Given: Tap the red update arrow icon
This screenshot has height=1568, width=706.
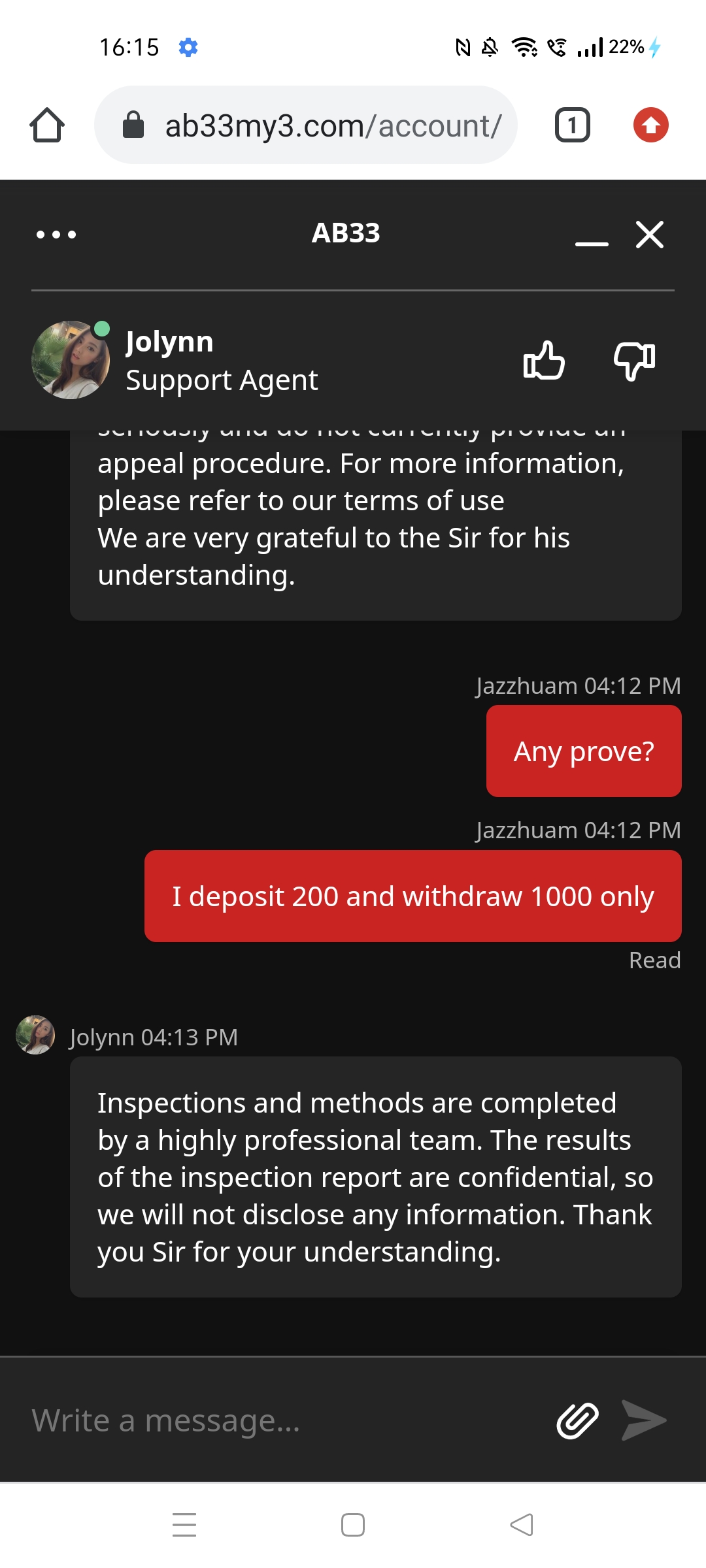Looking at the screenshot, I should click(x=650, y=125).
